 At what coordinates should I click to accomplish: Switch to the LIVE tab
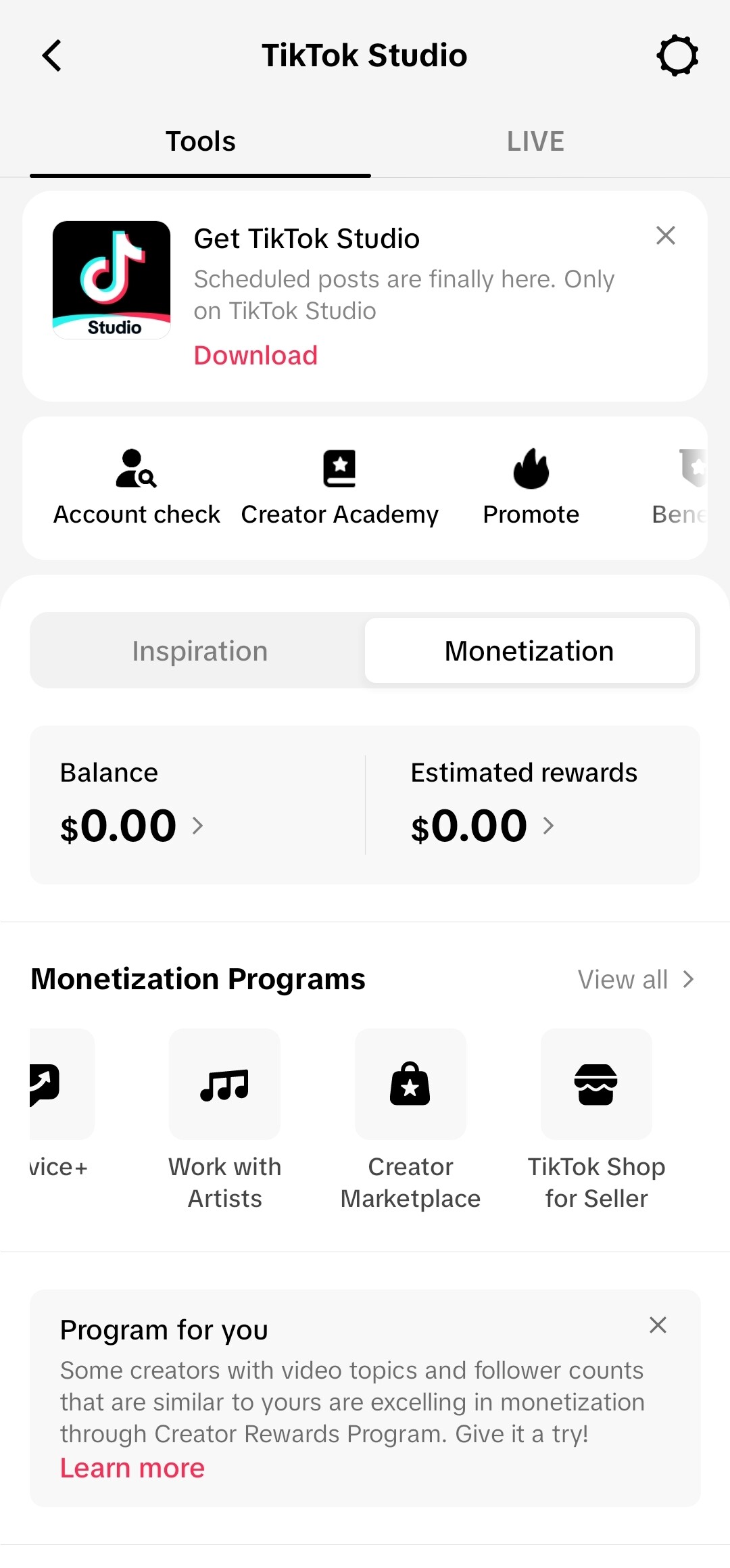[x=535, y=141]
